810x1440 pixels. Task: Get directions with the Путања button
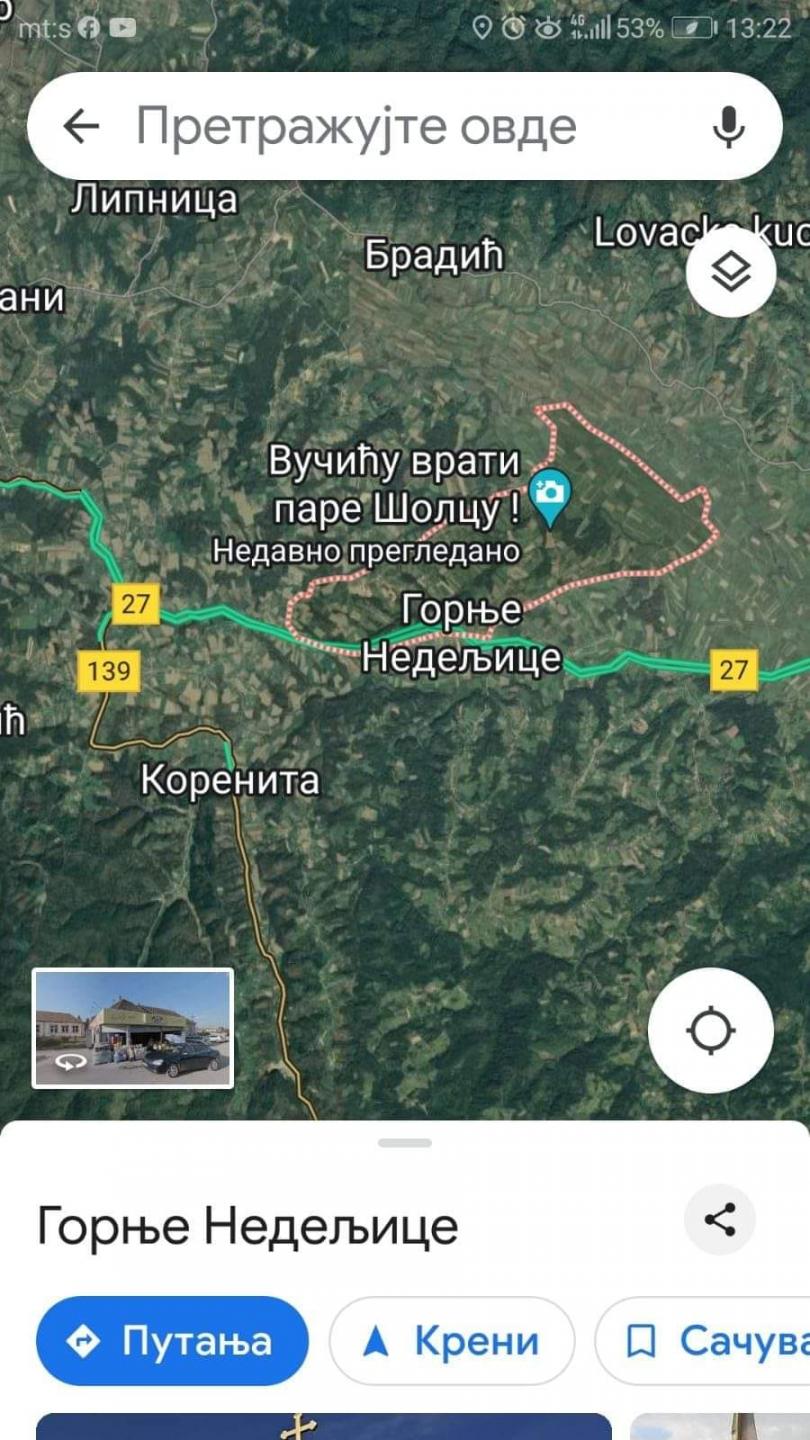172,1341
